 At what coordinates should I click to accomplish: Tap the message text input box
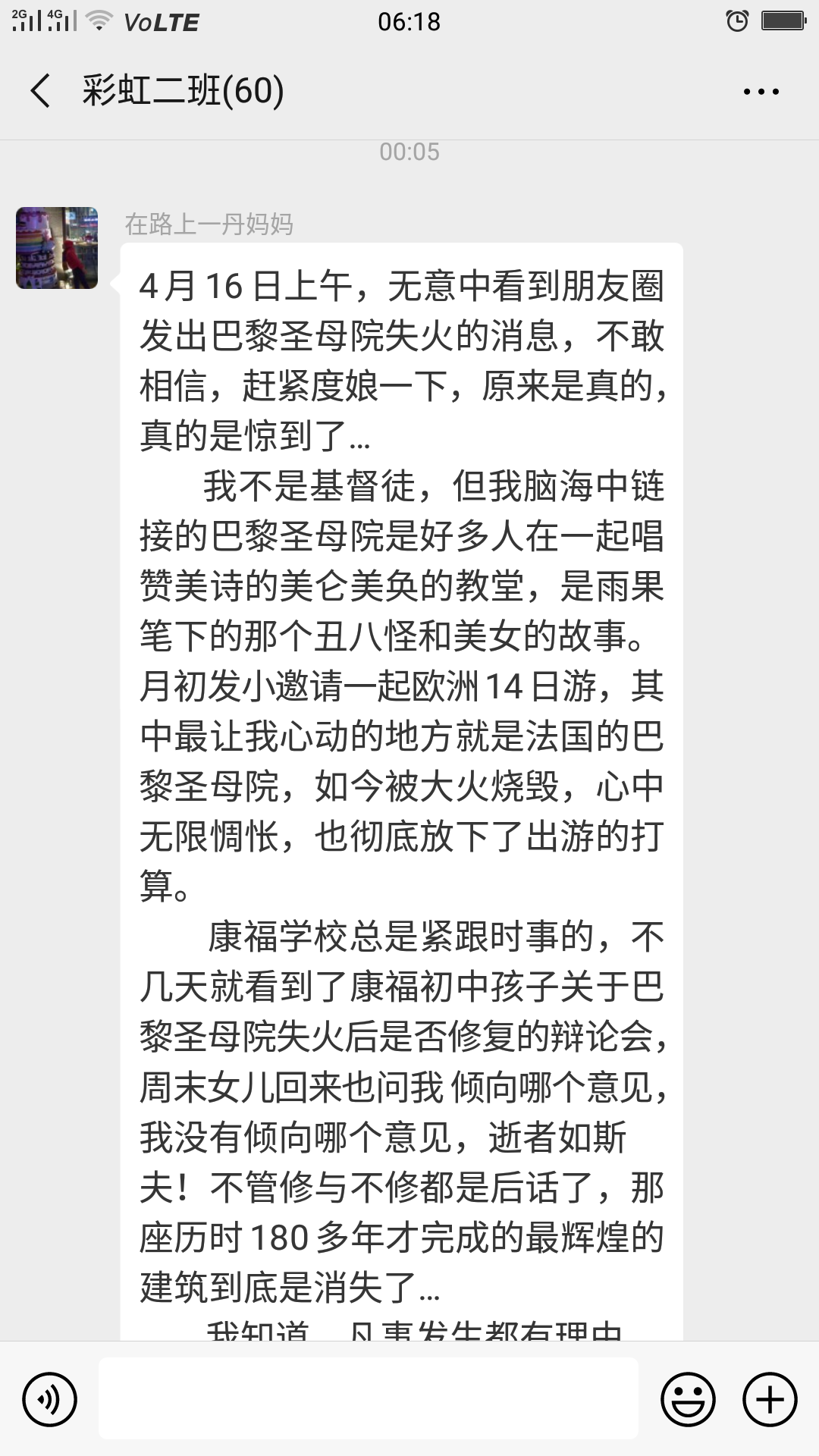[369, 1398]
